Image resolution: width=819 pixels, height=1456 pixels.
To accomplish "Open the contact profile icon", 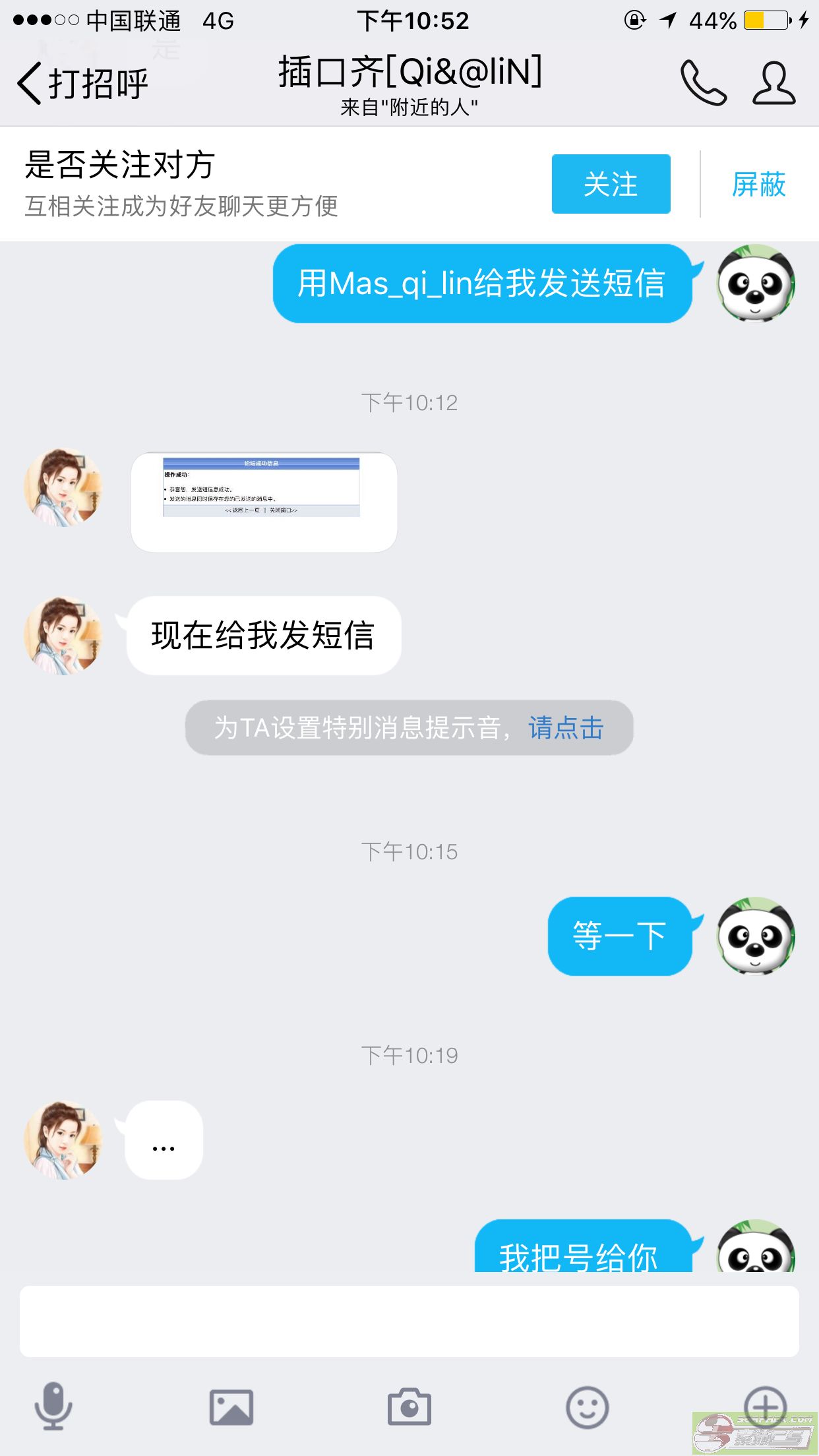I will 774,83.
